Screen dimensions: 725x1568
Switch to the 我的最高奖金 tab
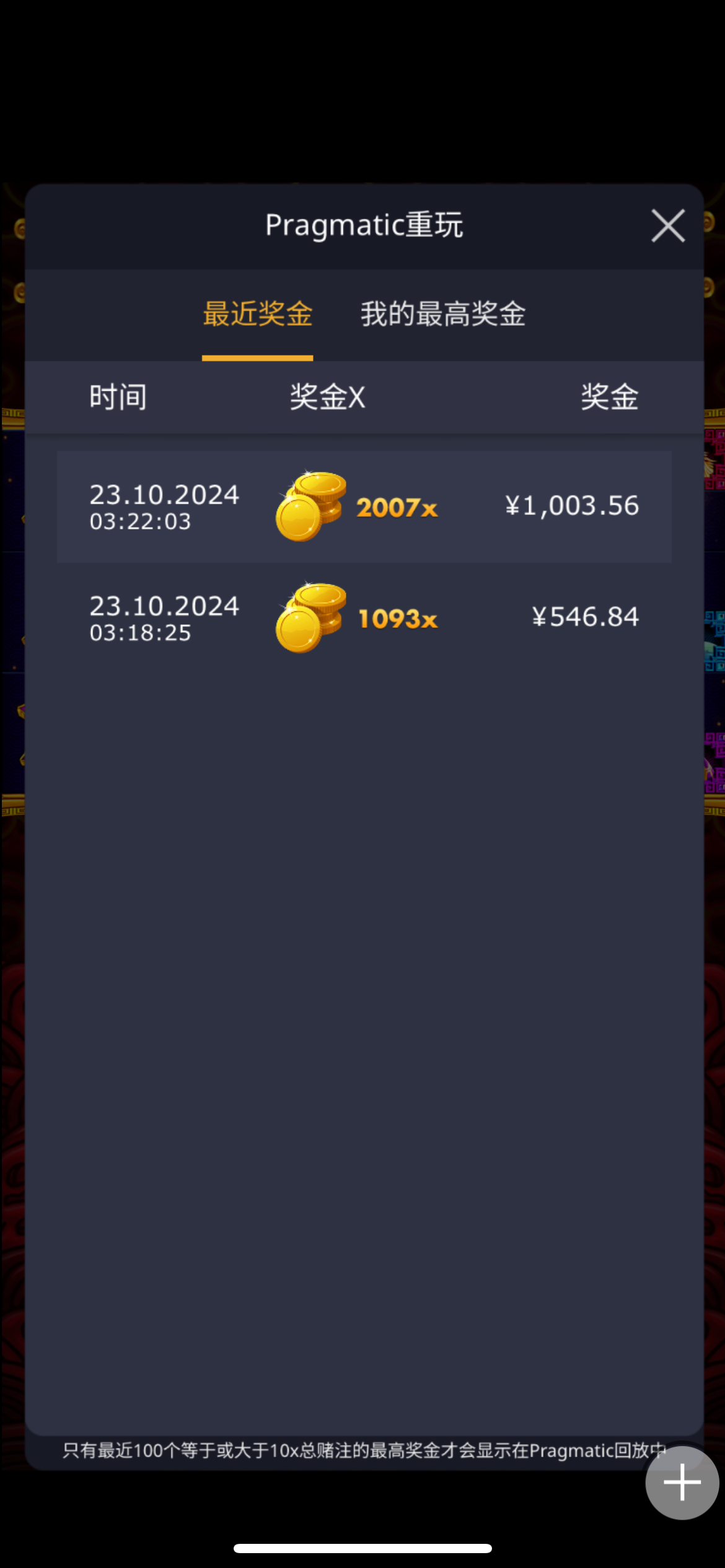pyautogui.click(x=443, y=313)
